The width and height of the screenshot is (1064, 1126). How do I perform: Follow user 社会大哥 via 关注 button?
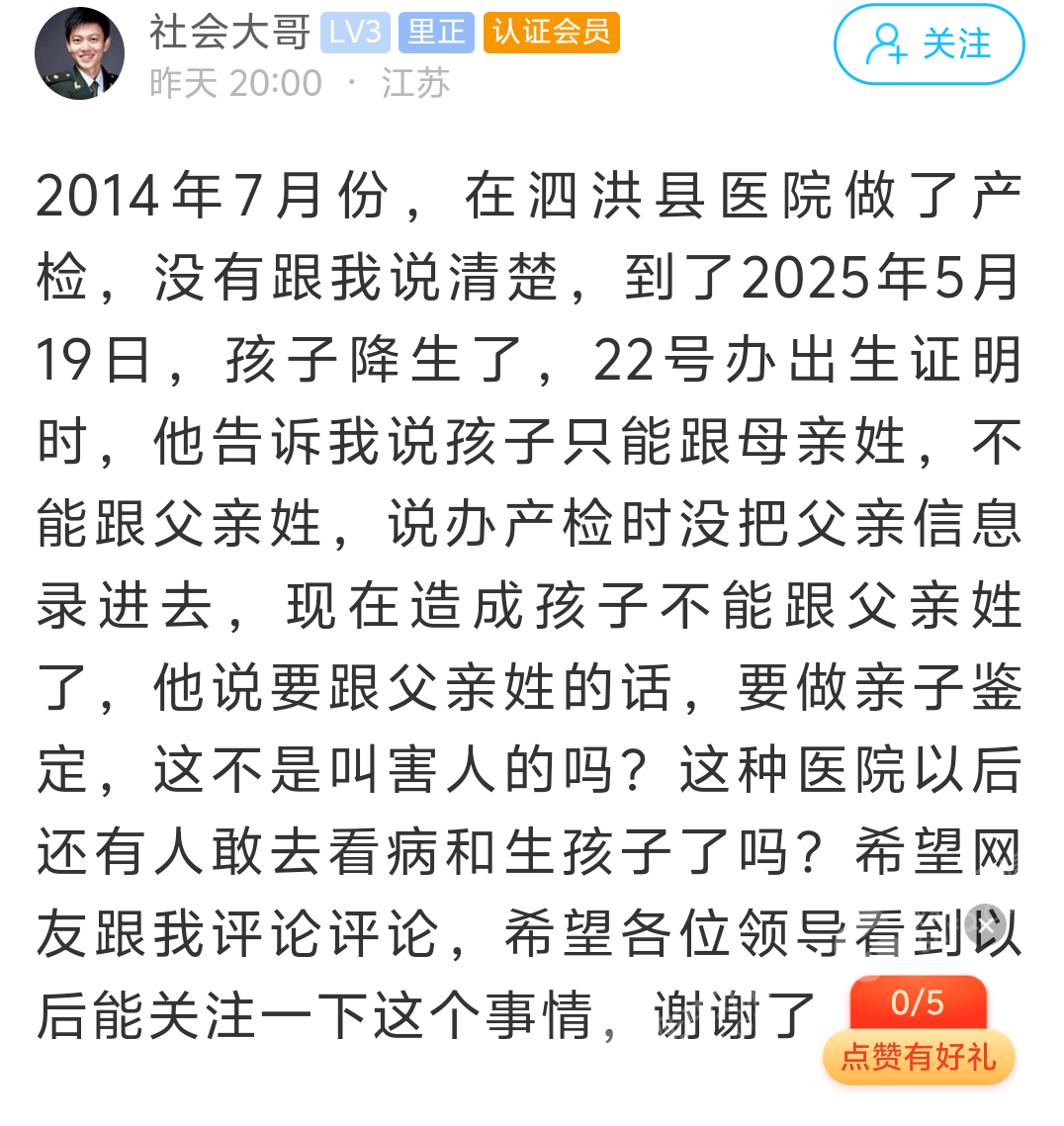pyautogui.click(x=929, y=44)
